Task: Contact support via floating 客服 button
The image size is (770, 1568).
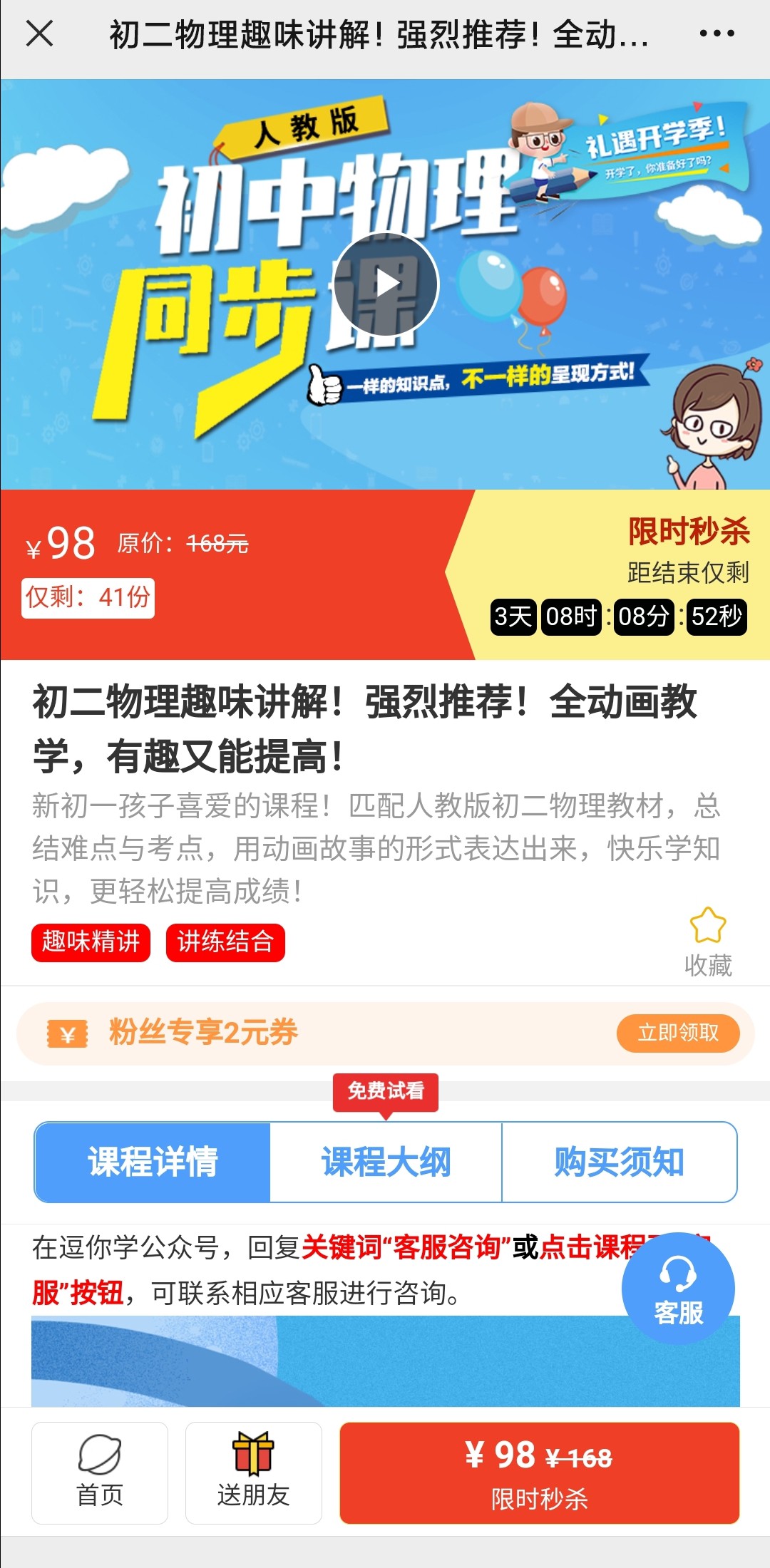Action: click(x=678, y=1289)
